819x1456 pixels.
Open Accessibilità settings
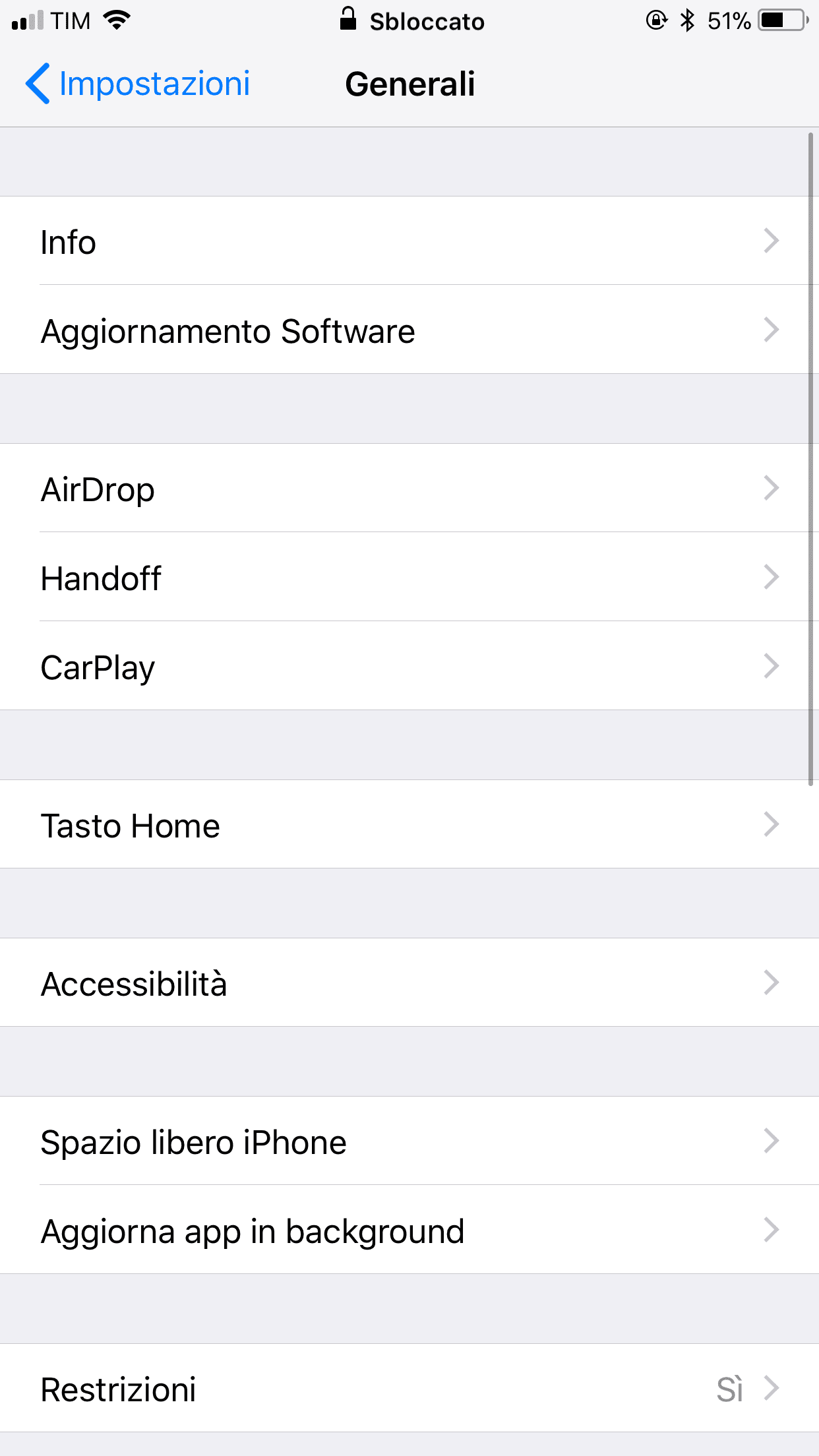409,983
